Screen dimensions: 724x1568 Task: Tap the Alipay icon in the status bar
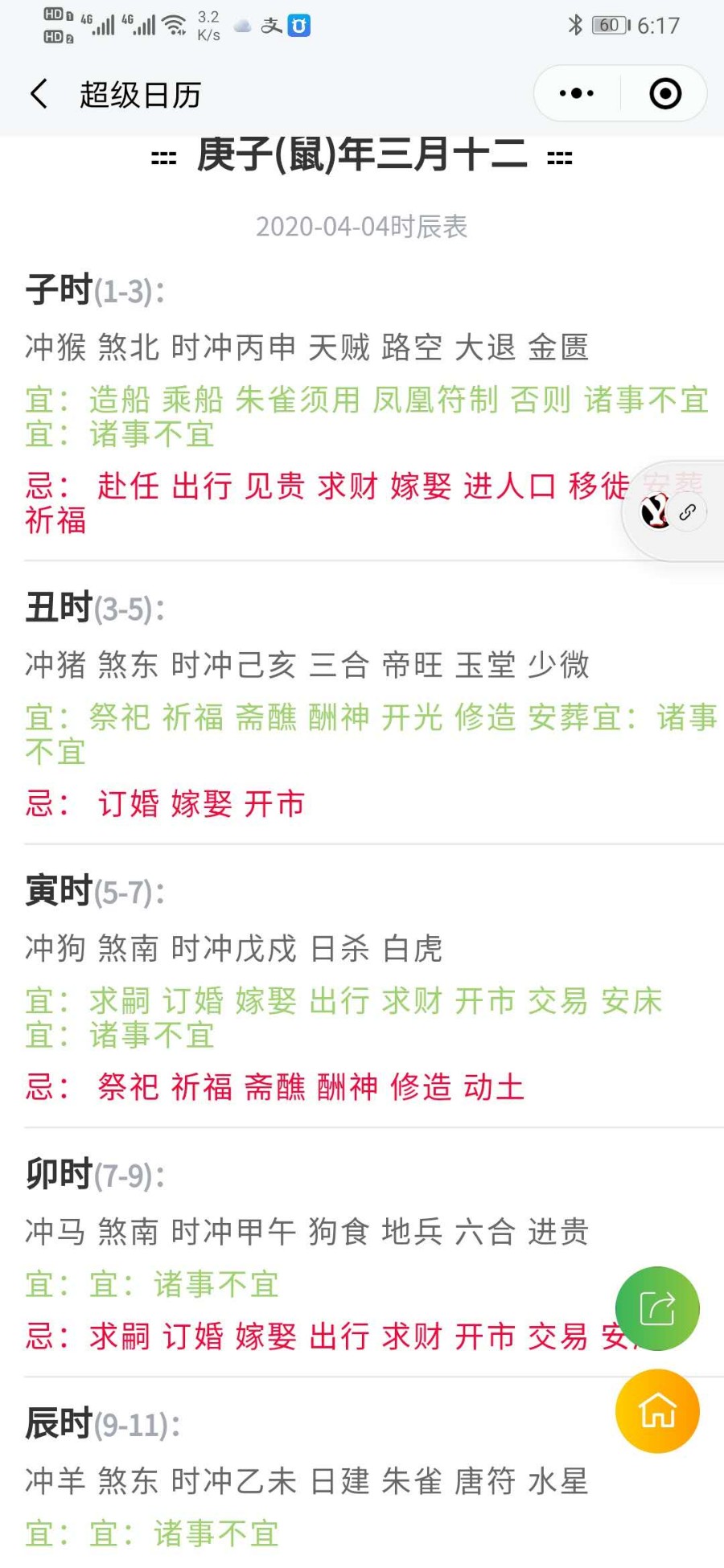(270, 25)
